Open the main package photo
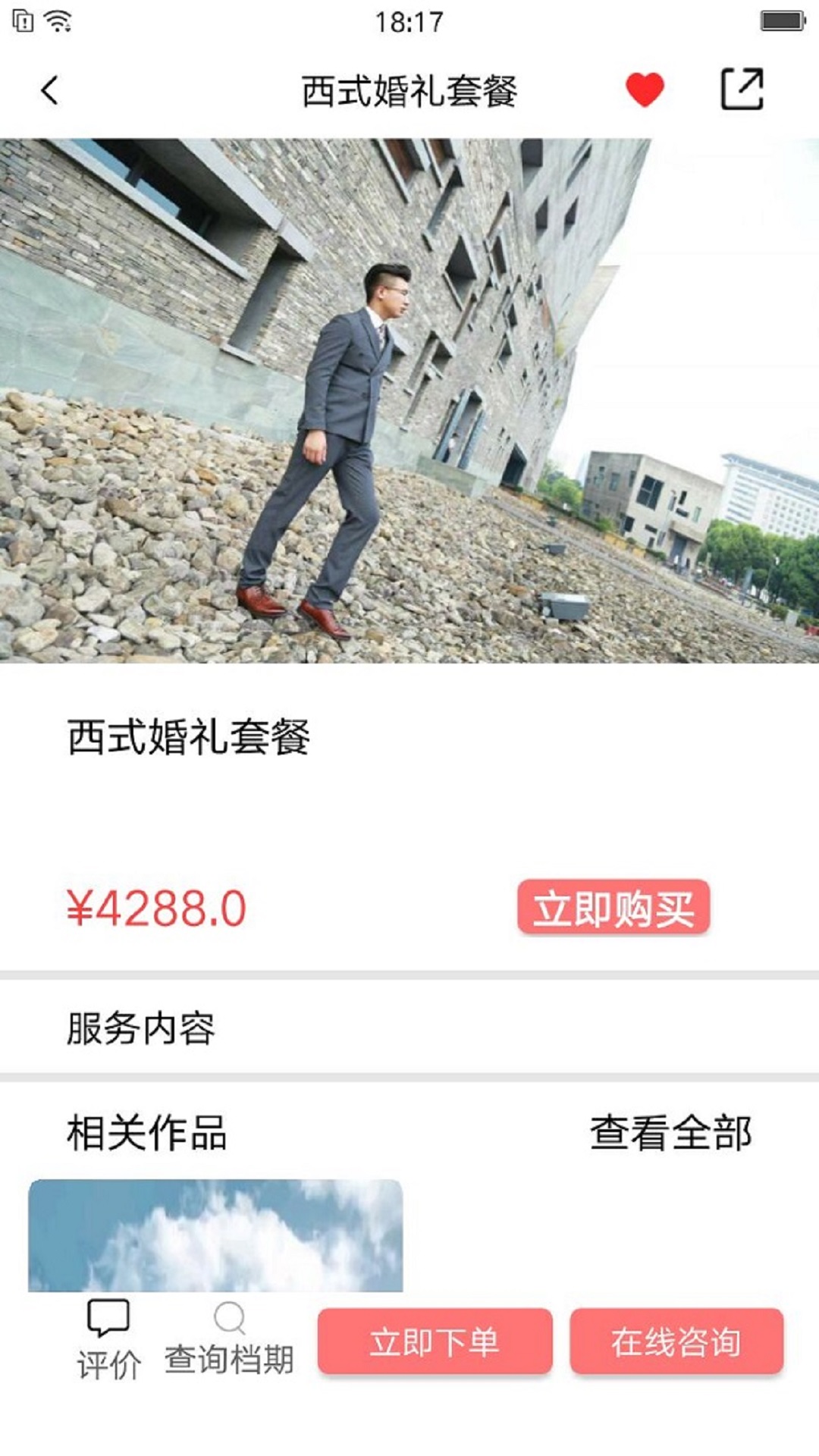This screenshot has height=1456, width=819. pos(409,400)
